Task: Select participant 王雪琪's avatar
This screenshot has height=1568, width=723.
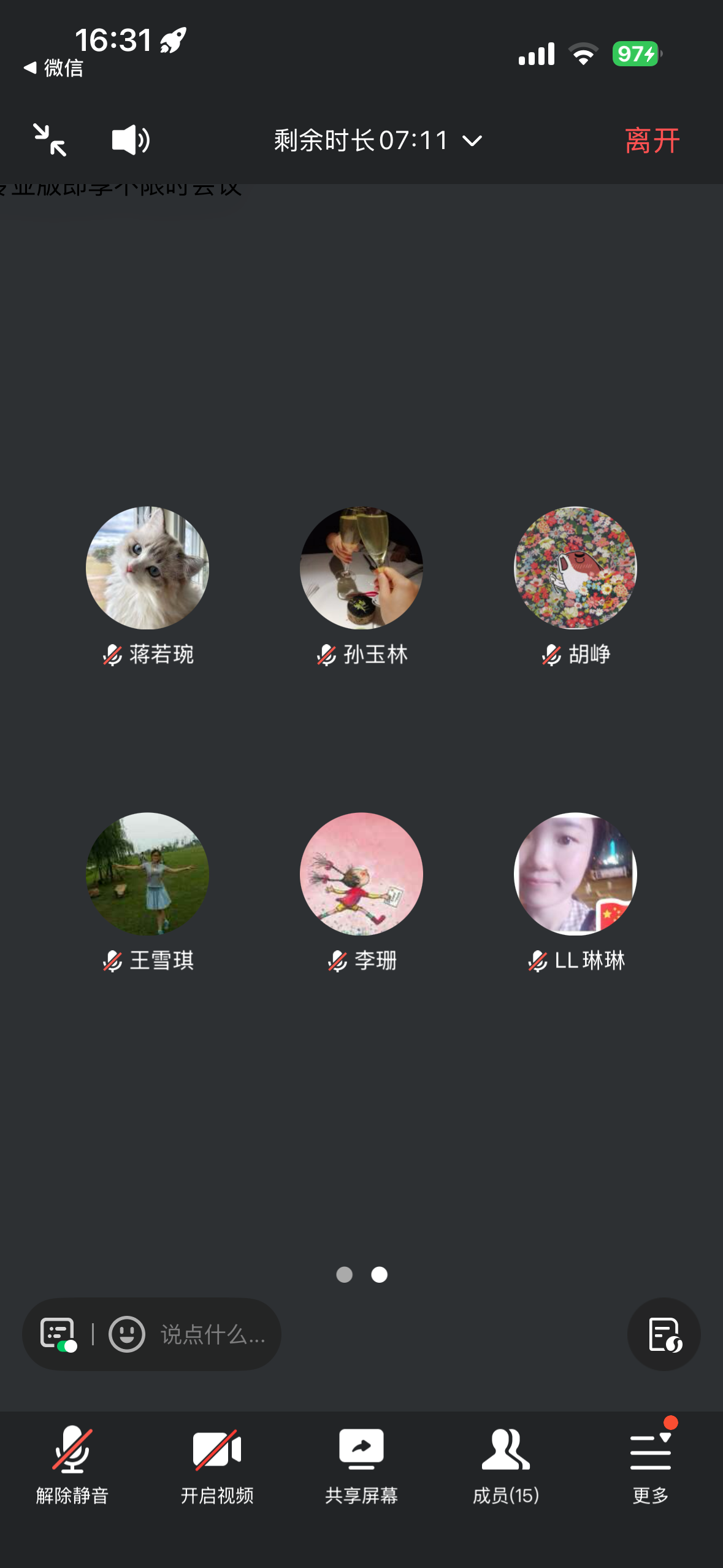Action: 147,874
